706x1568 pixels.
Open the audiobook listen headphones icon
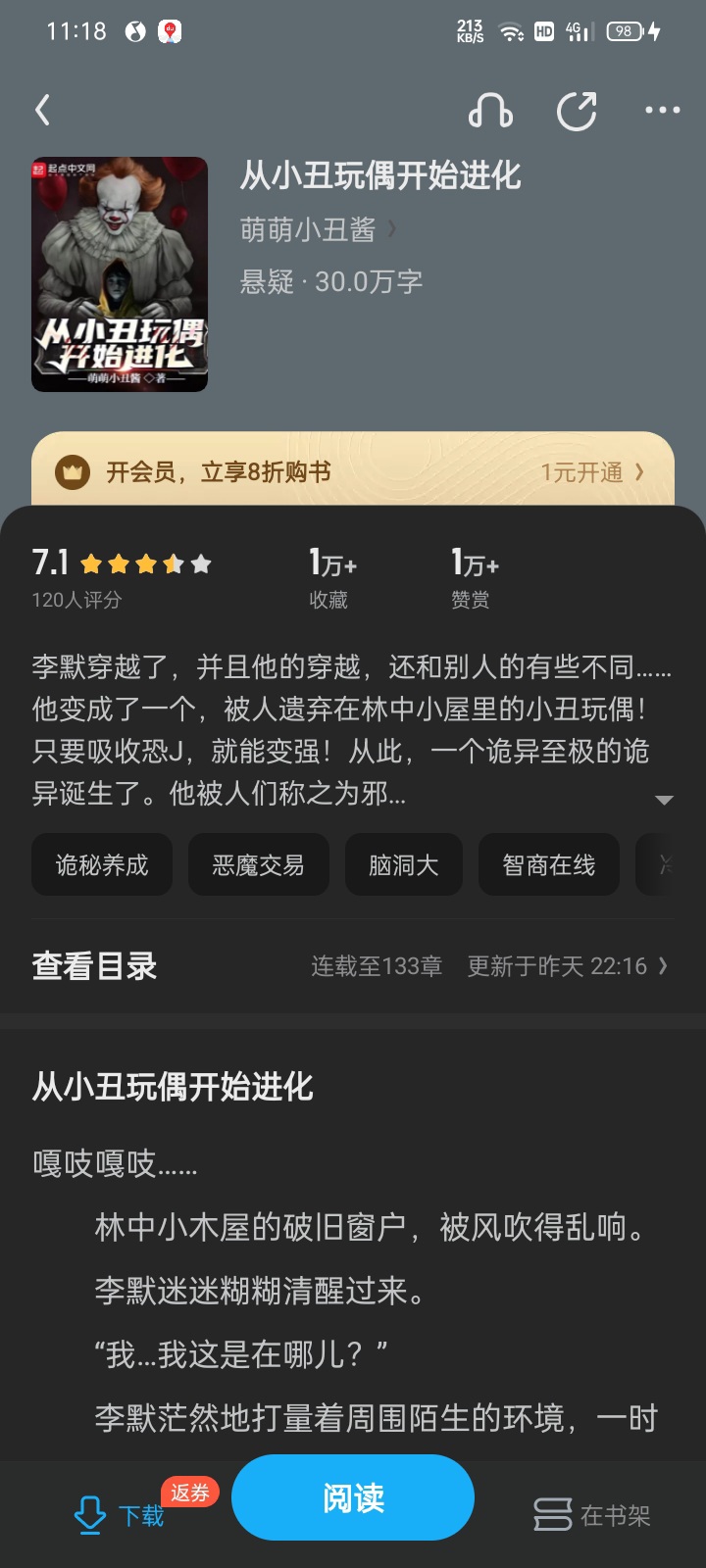[x=490, y=111]
